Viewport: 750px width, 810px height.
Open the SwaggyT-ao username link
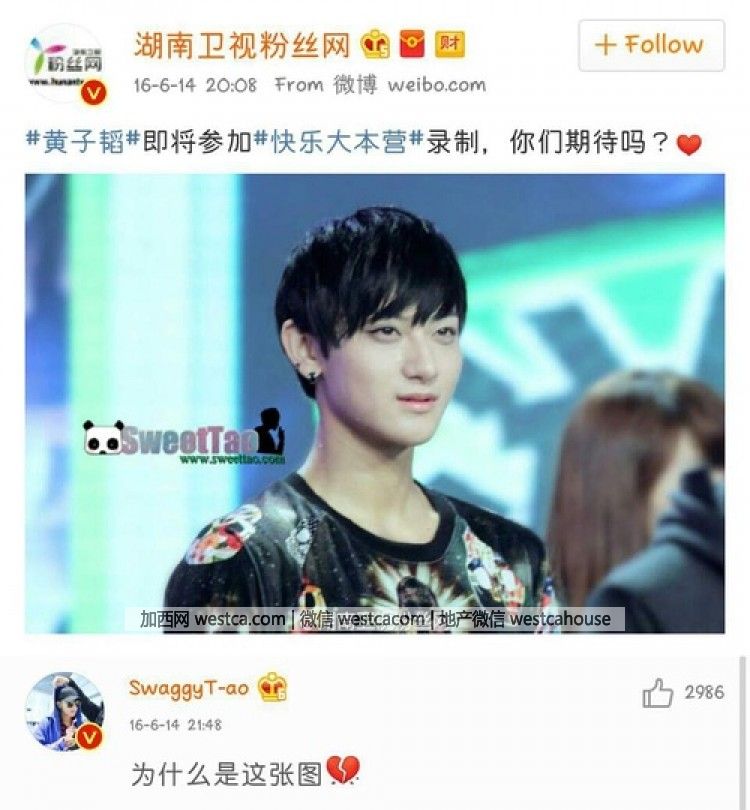coord(190,688)
